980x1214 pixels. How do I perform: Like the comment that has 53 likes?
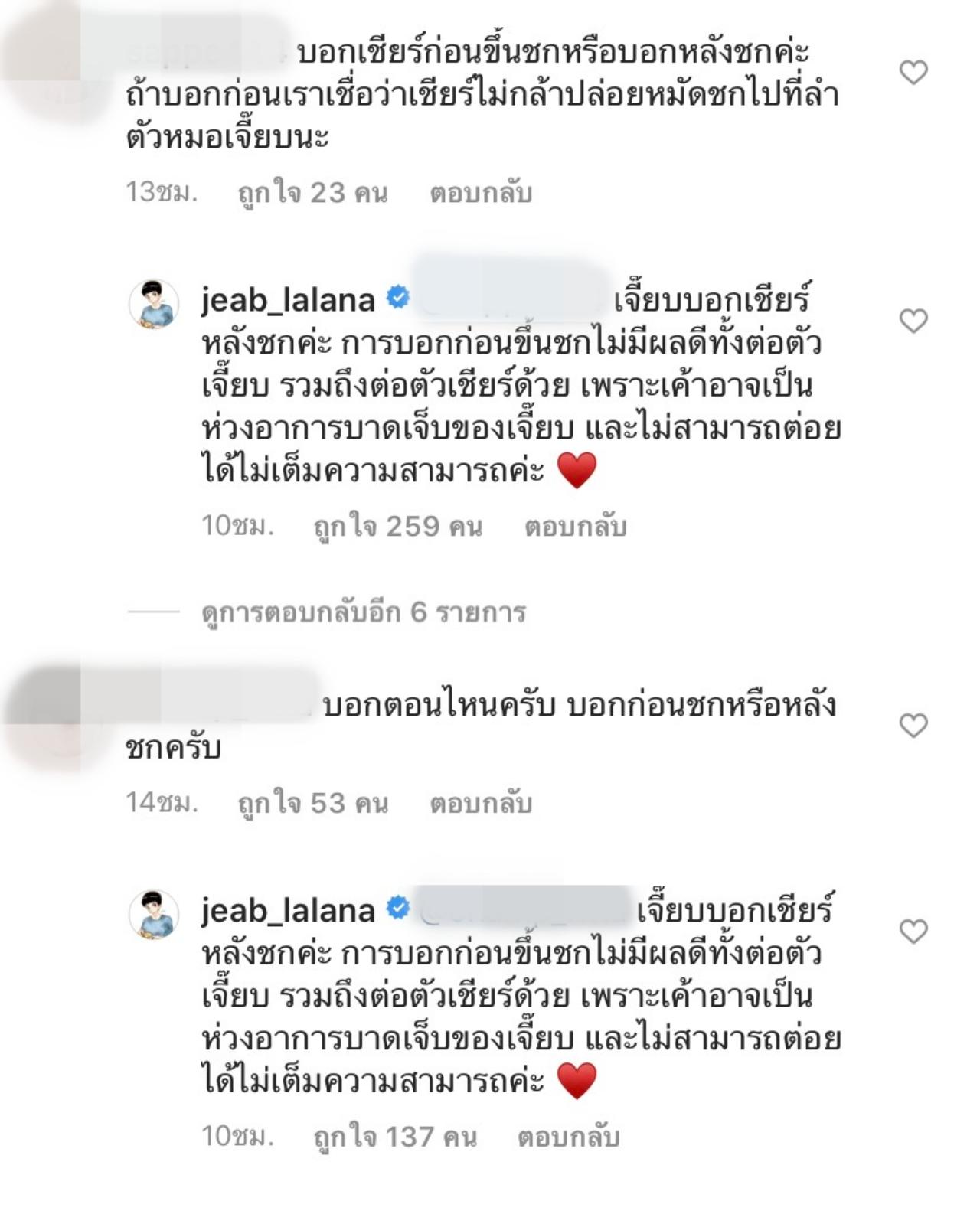click(913, 725)
